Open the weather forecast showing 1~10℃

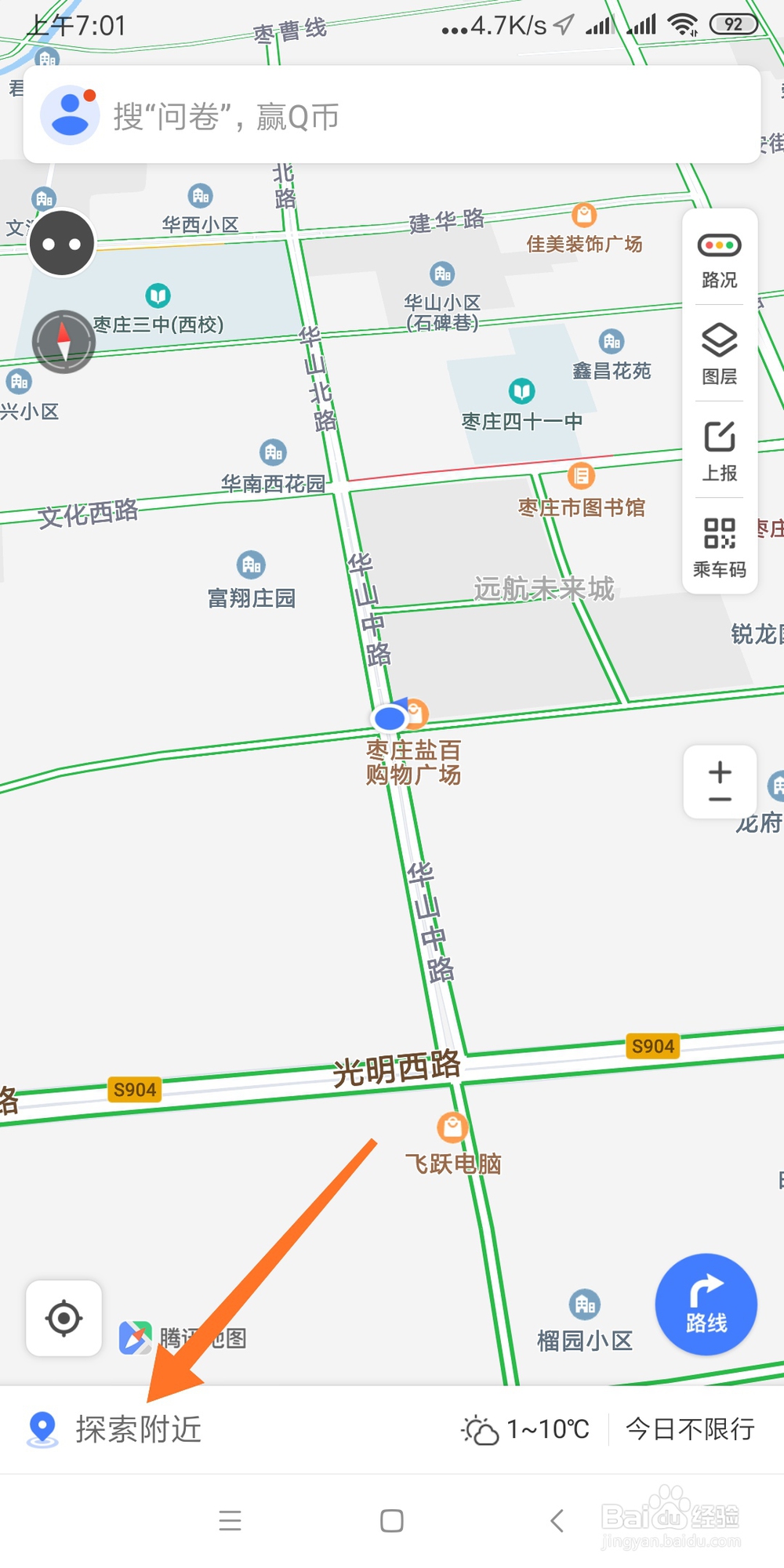(x=525, y=1429)
